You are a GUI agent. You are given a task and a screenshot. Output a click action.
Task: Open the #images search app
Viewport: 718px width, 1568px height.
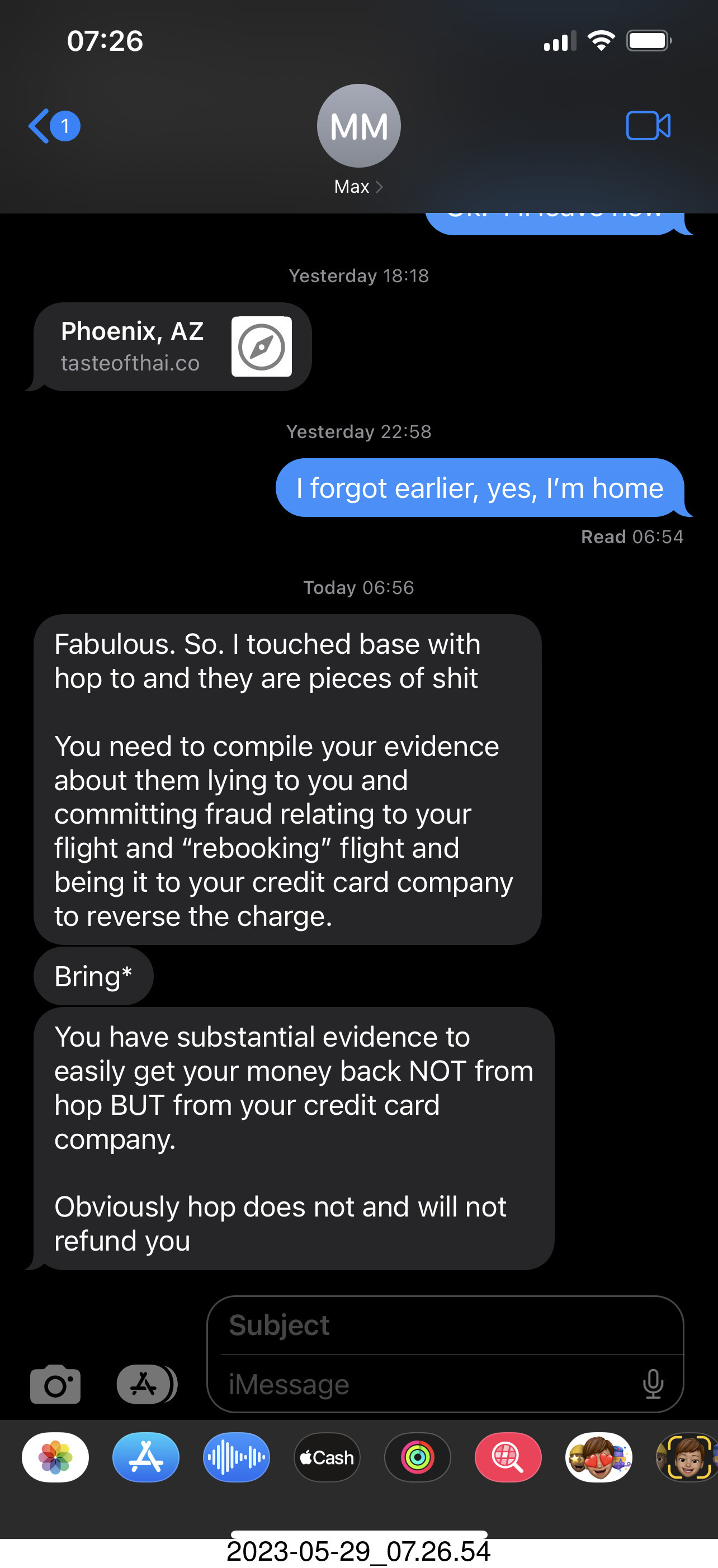508,1457
